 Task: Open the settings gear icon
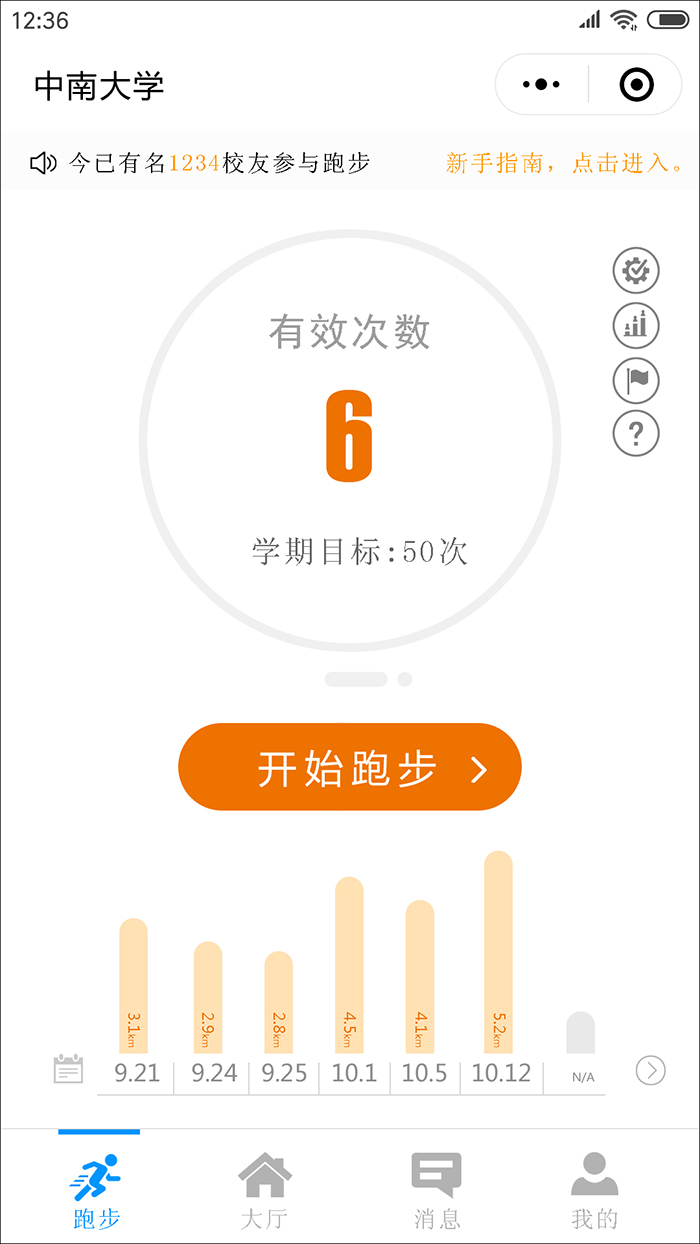click(636, 270)
